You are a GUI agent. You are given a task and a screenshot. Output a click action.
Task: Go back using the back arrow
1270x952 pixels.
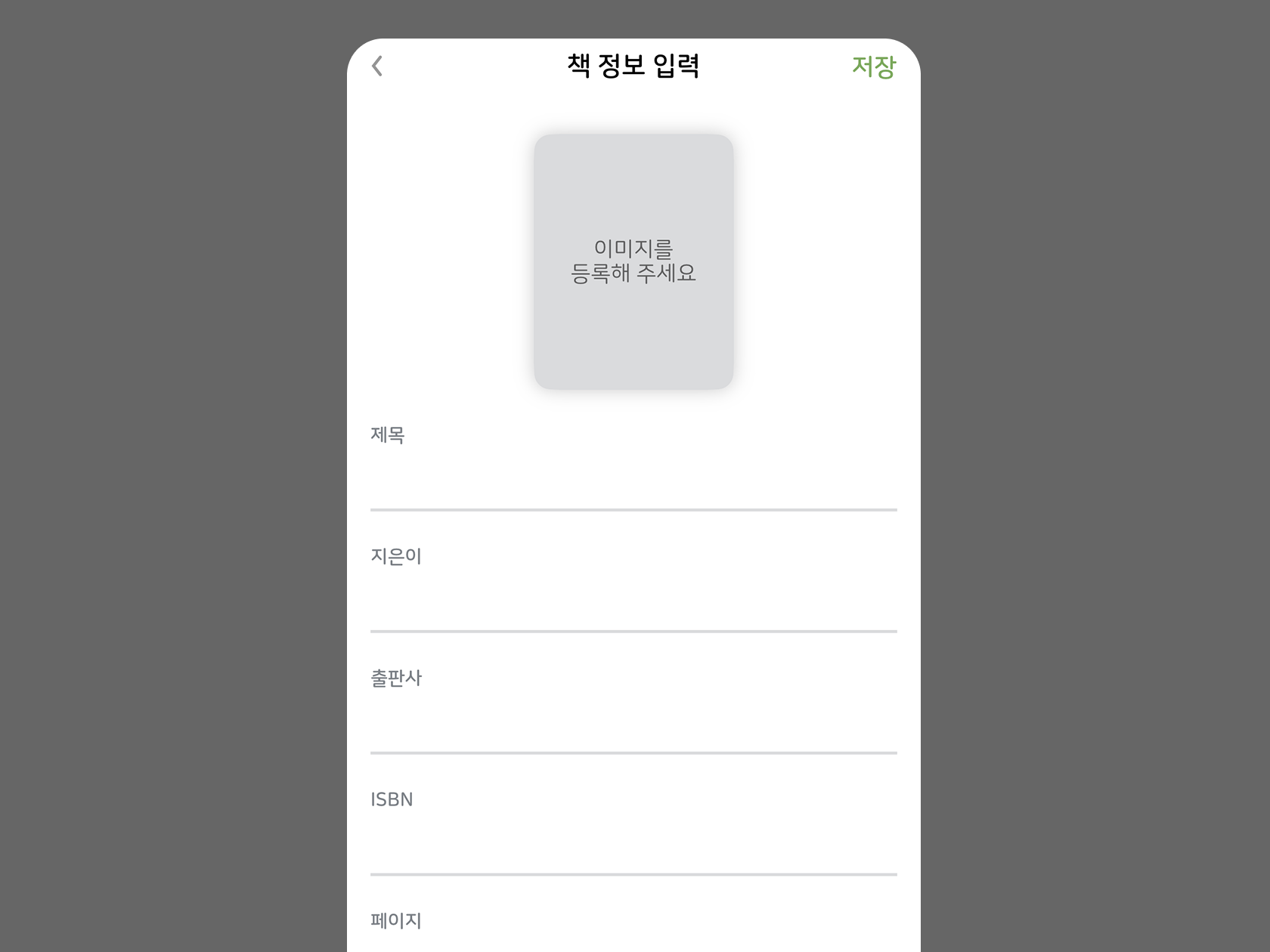pyautogui.click(x=377, y=66)
